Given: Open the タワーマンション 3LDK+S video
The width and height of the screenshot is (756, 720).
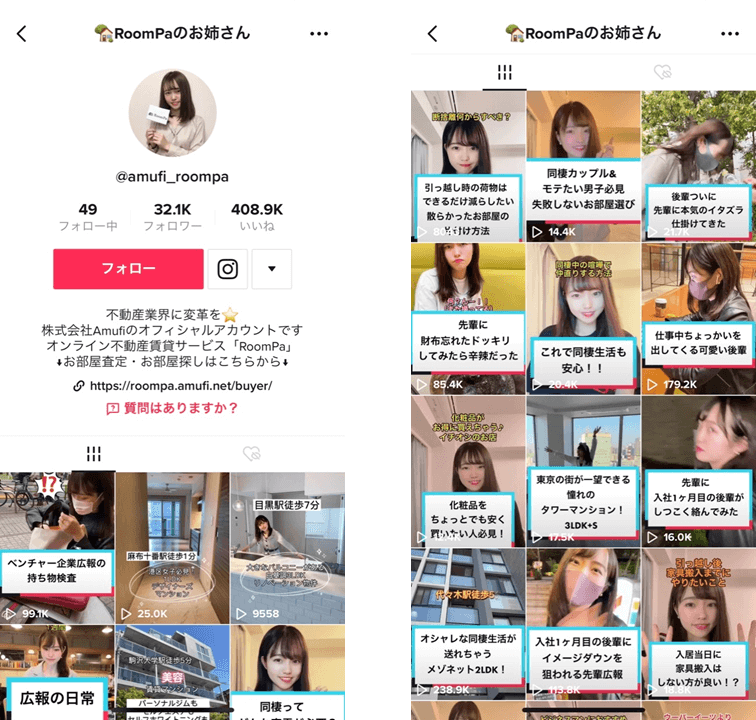Looking at the screenshot, I should tap(583, 470).
